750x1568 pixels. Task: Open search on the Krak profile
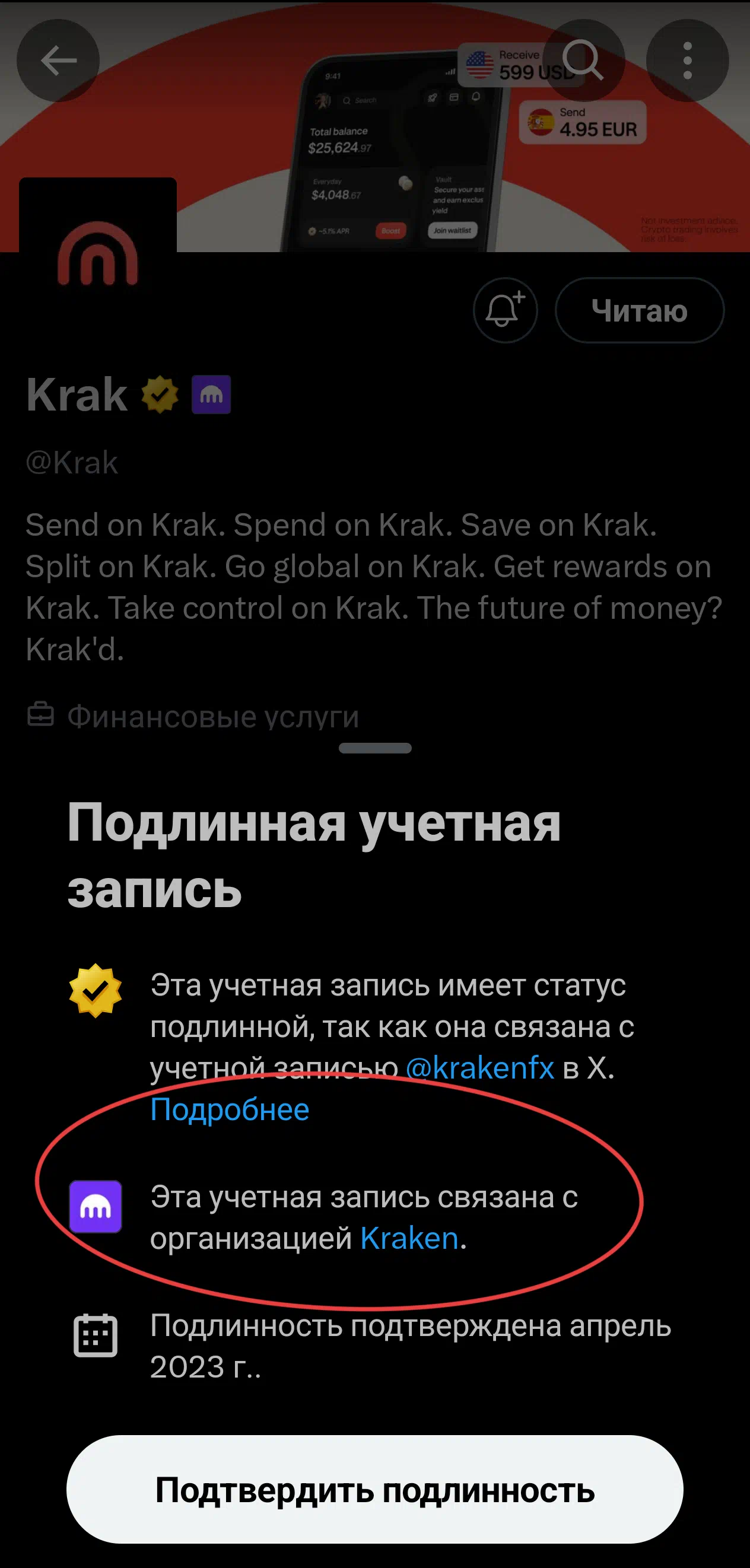583,61
